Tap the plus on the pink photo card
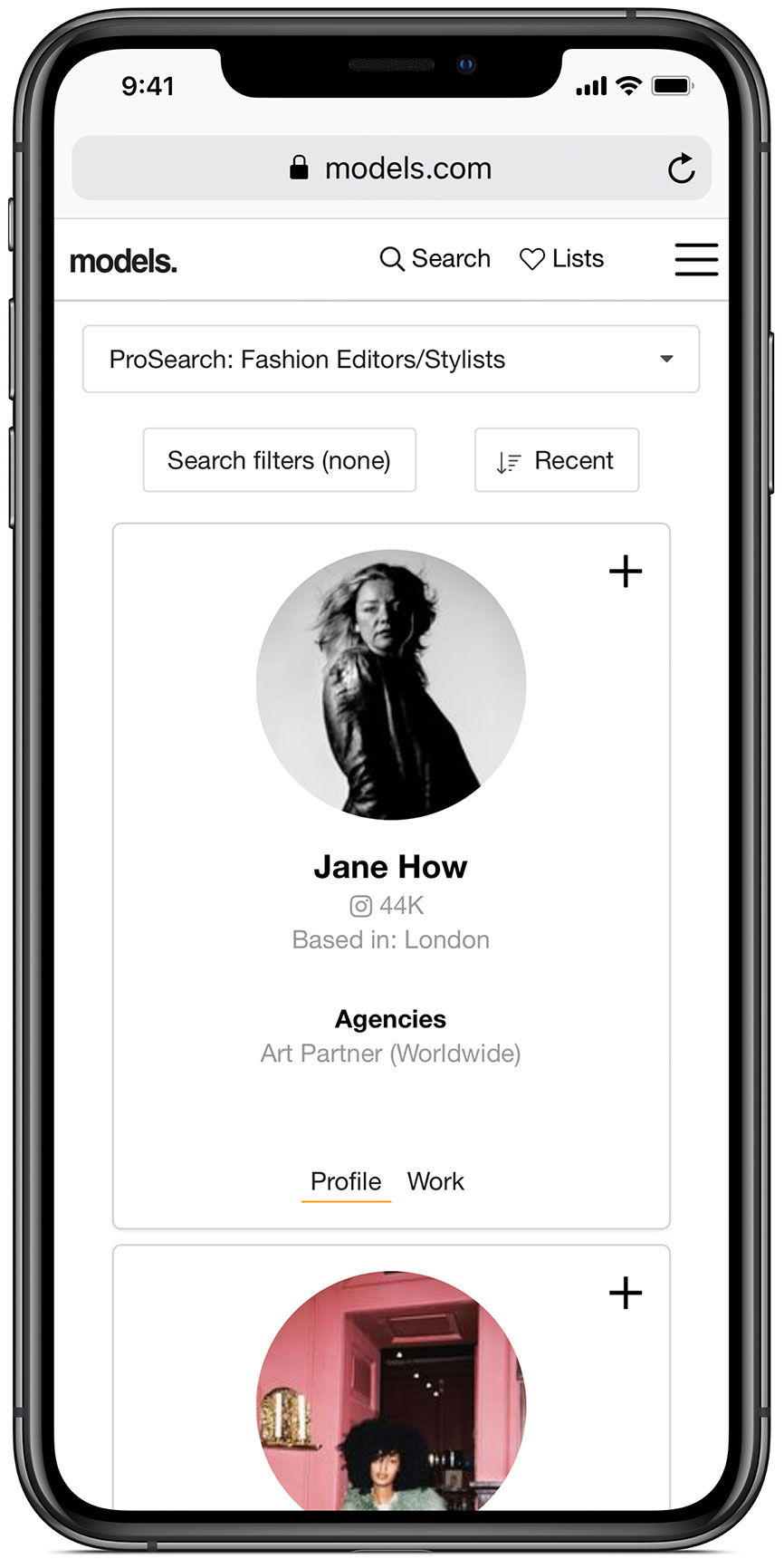The image size is (784, 1559). [626, 1293]
